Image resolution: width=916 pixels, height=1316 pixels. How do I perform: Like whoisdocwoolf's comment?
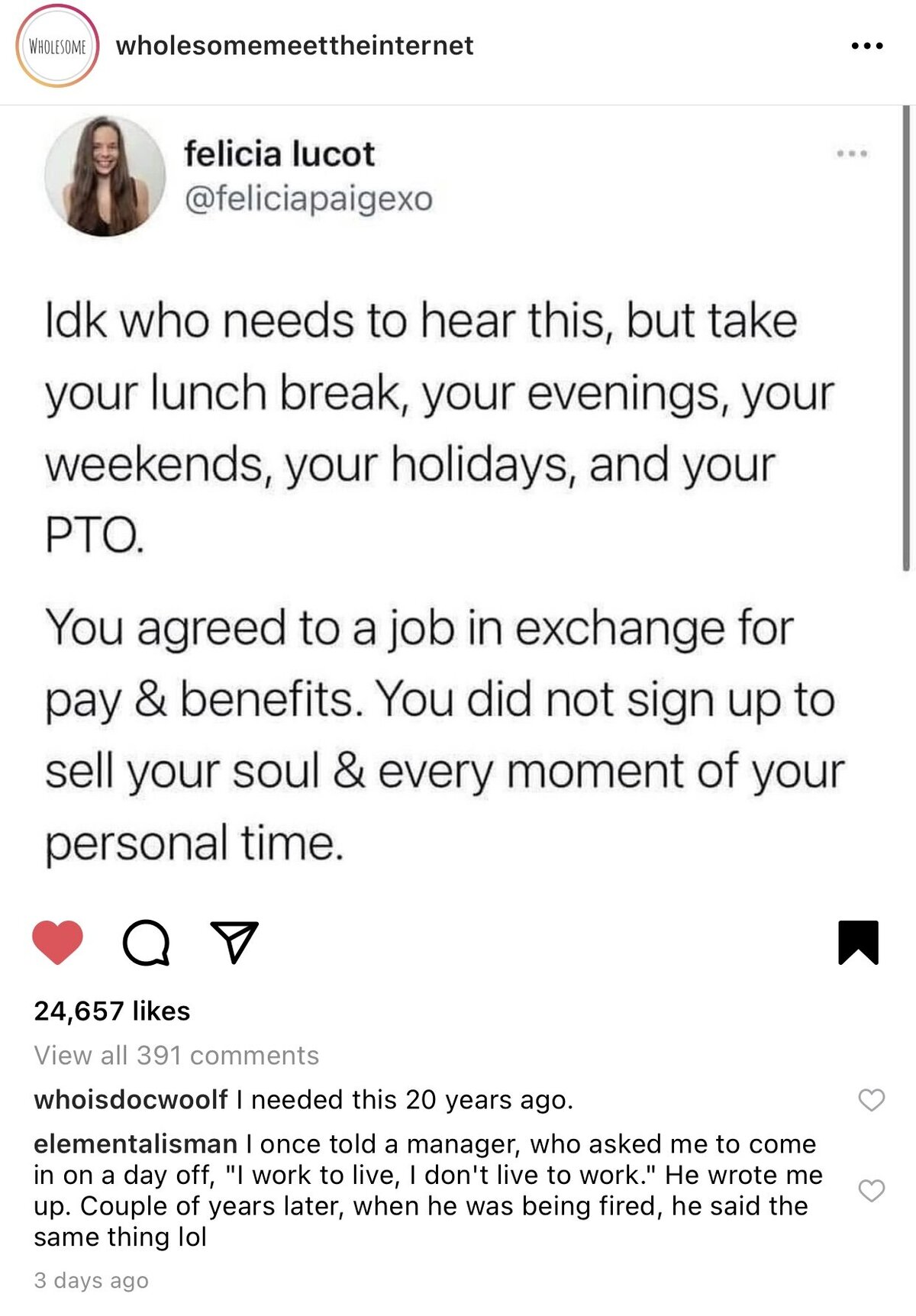pos(871,1099)
